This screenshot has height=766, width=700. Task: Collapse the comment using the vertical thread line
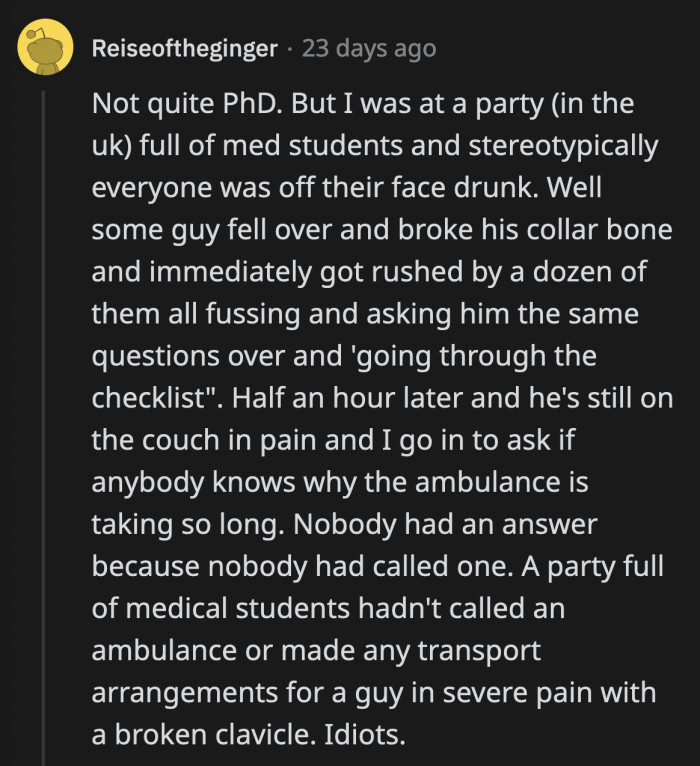pyautogui.click(x=46, y=420)
